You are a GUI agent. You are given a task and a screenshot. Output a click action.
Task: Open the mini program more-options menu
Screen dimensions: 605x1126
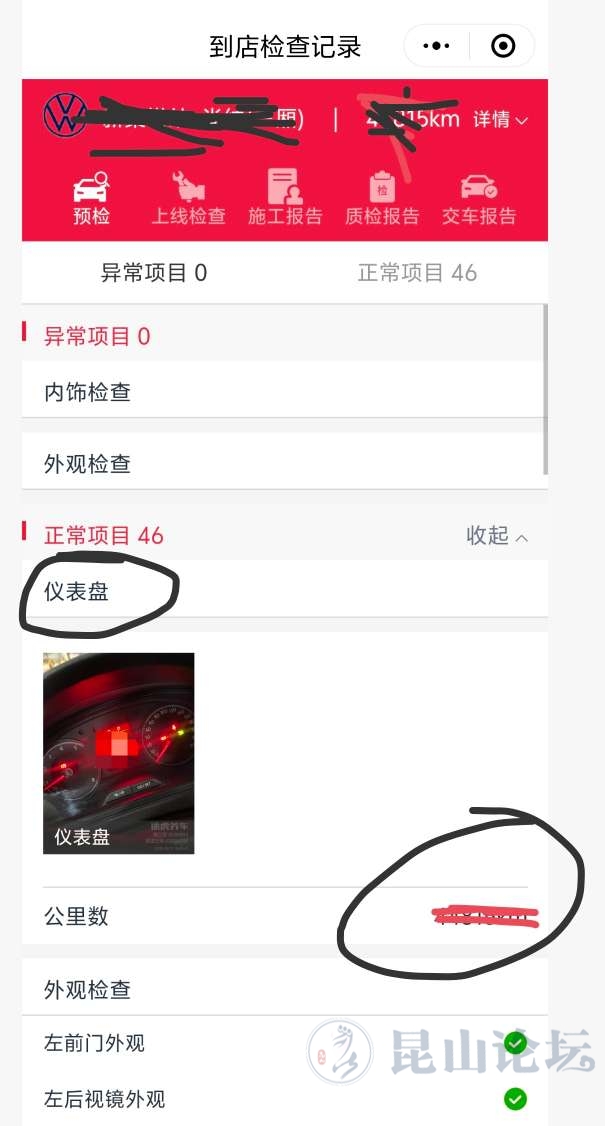tap(437, 46)
